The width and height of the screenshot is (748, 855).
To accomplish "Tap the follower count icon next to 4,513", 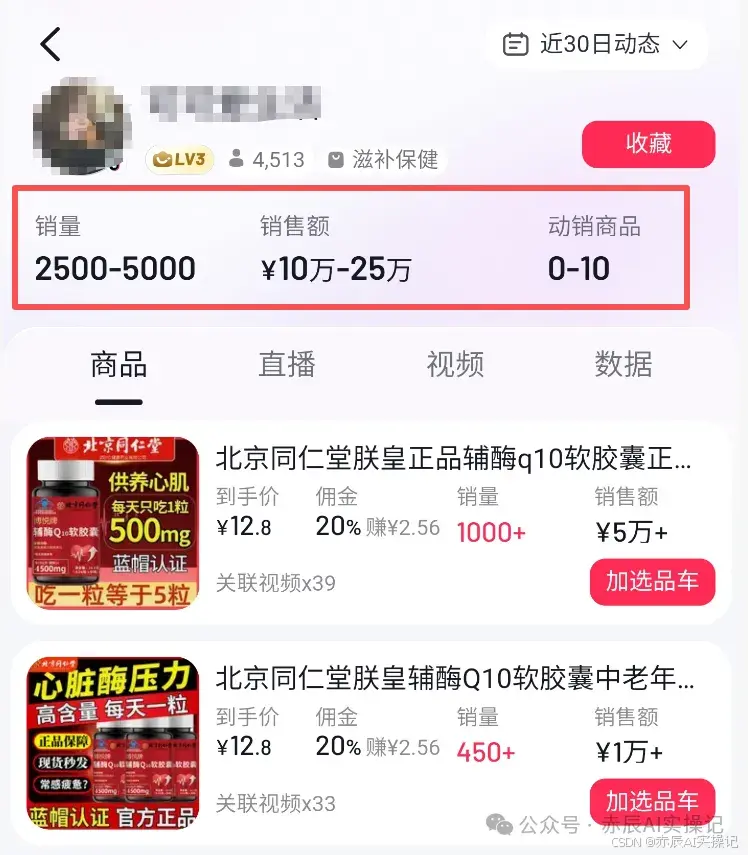I will 234,160.
